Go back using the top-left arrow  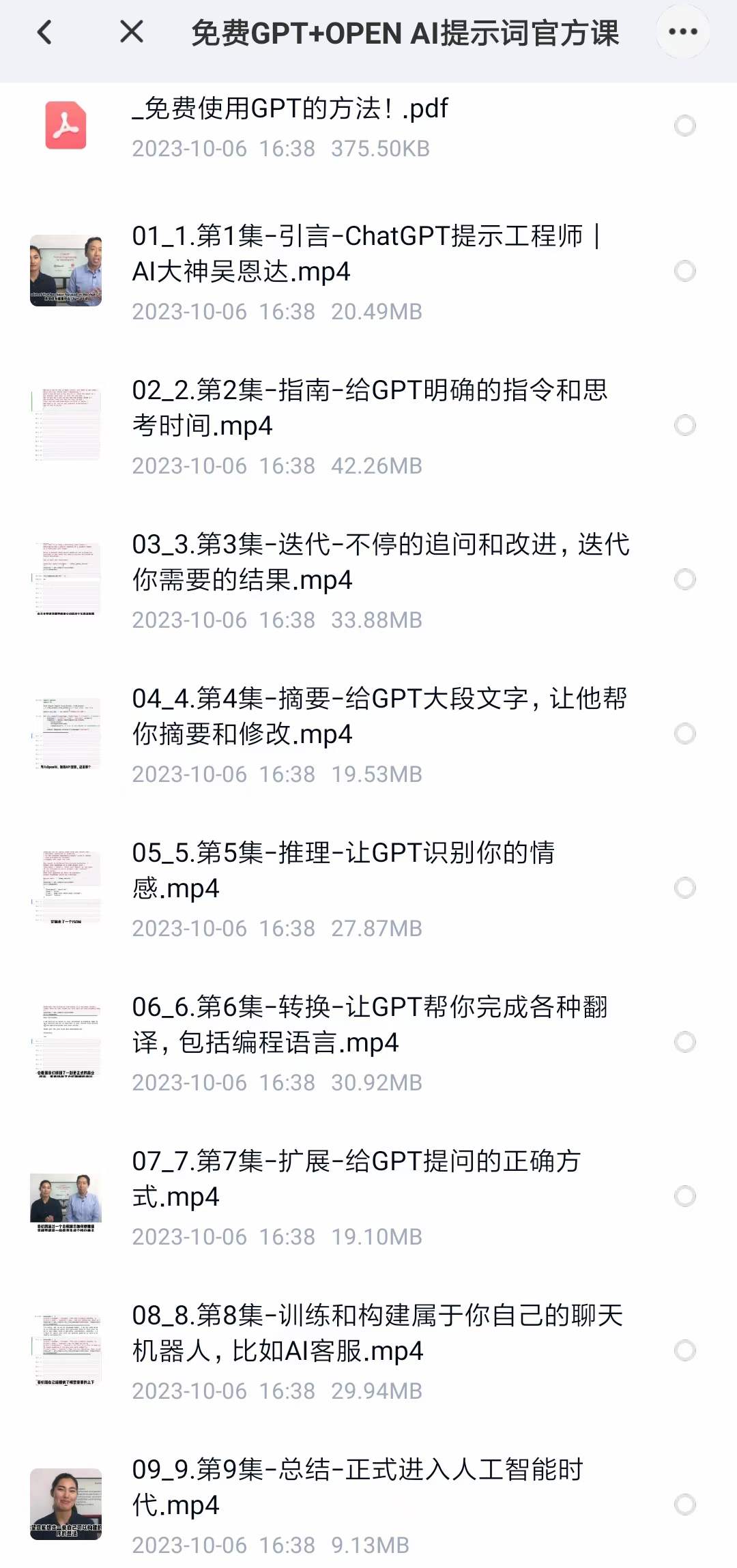coord(45,32)
